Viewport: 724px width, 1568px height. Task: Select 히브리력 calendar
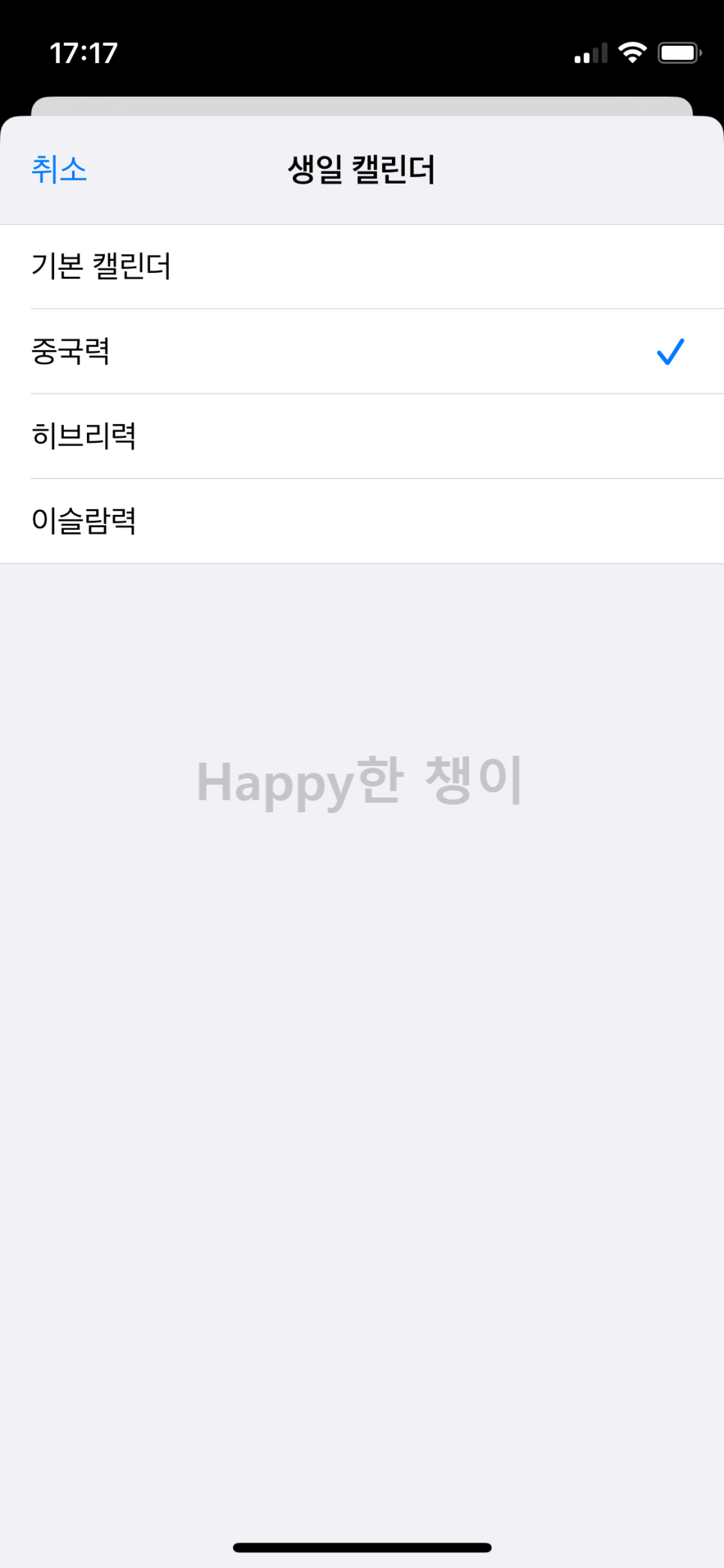[362, 435]
